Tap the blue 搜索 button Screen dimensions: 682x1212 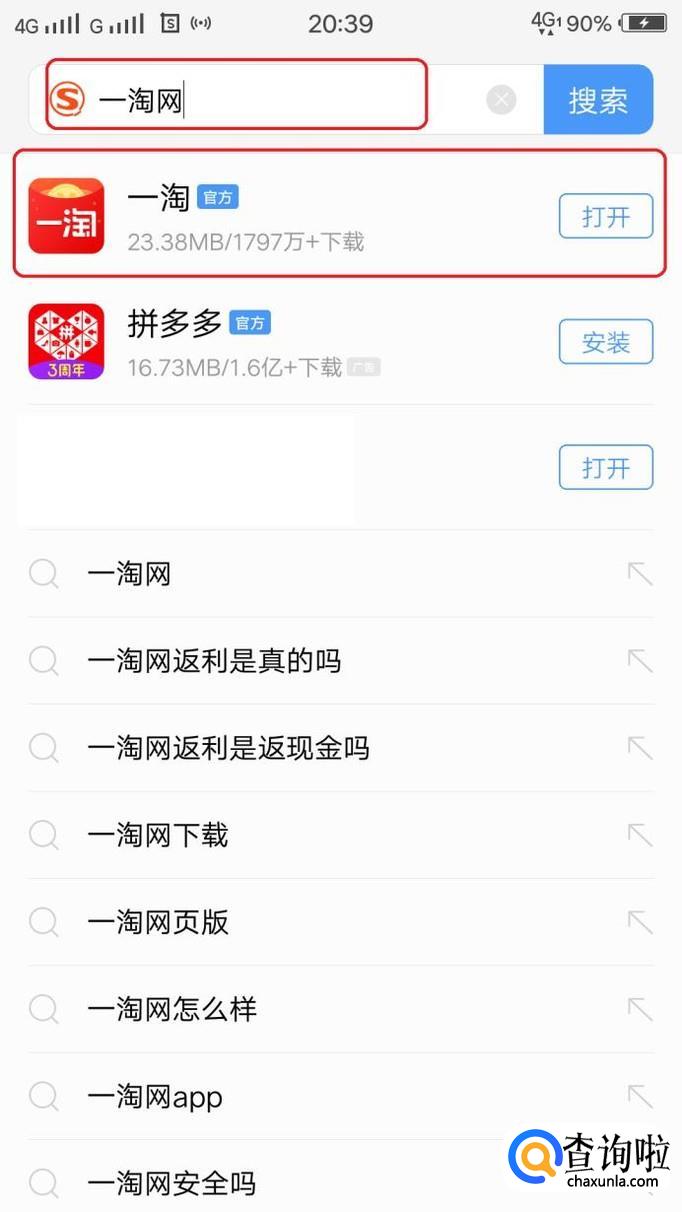[x=598, y=100]
